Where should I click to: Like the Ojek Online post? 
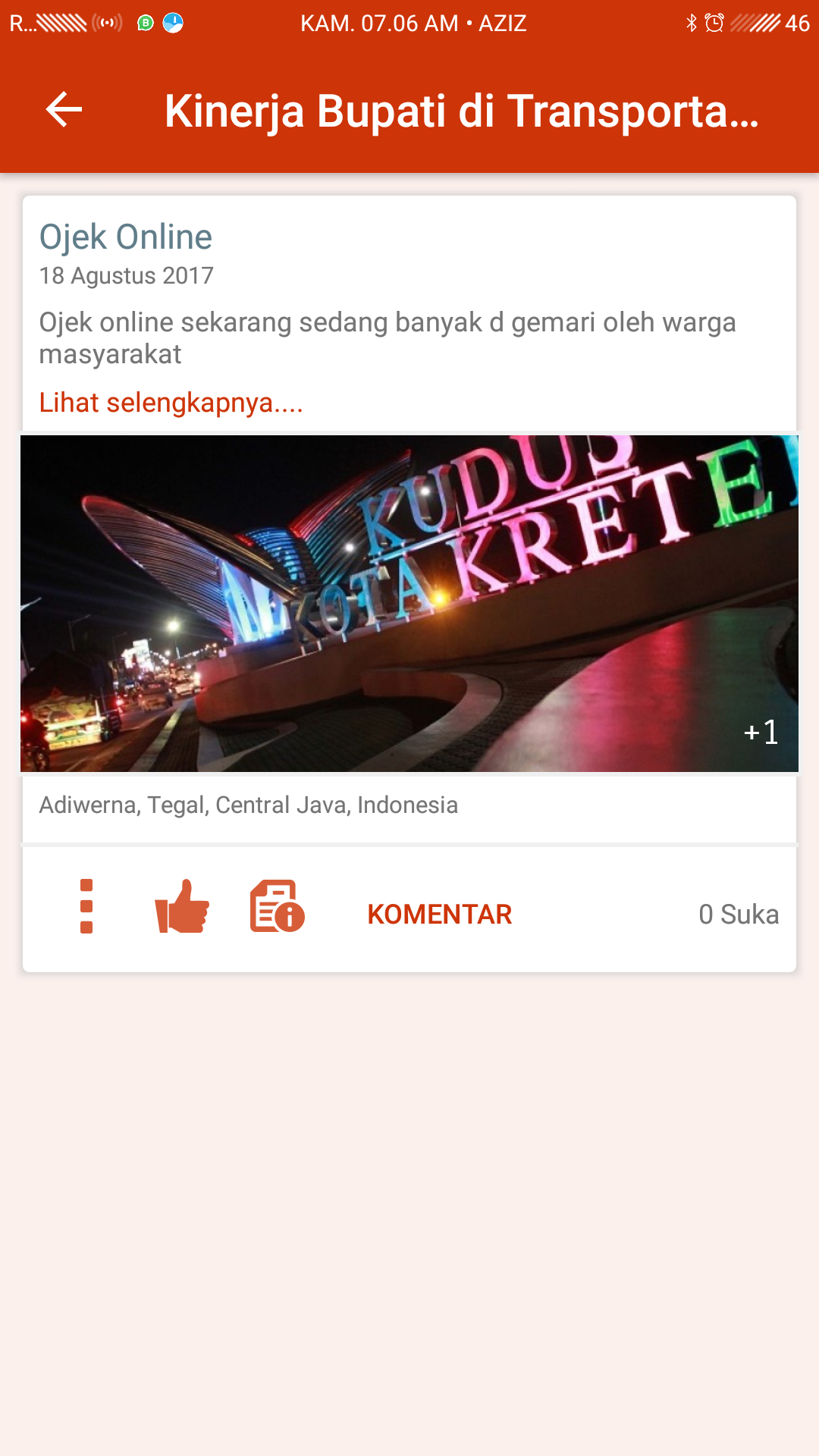tap(182, 906)
